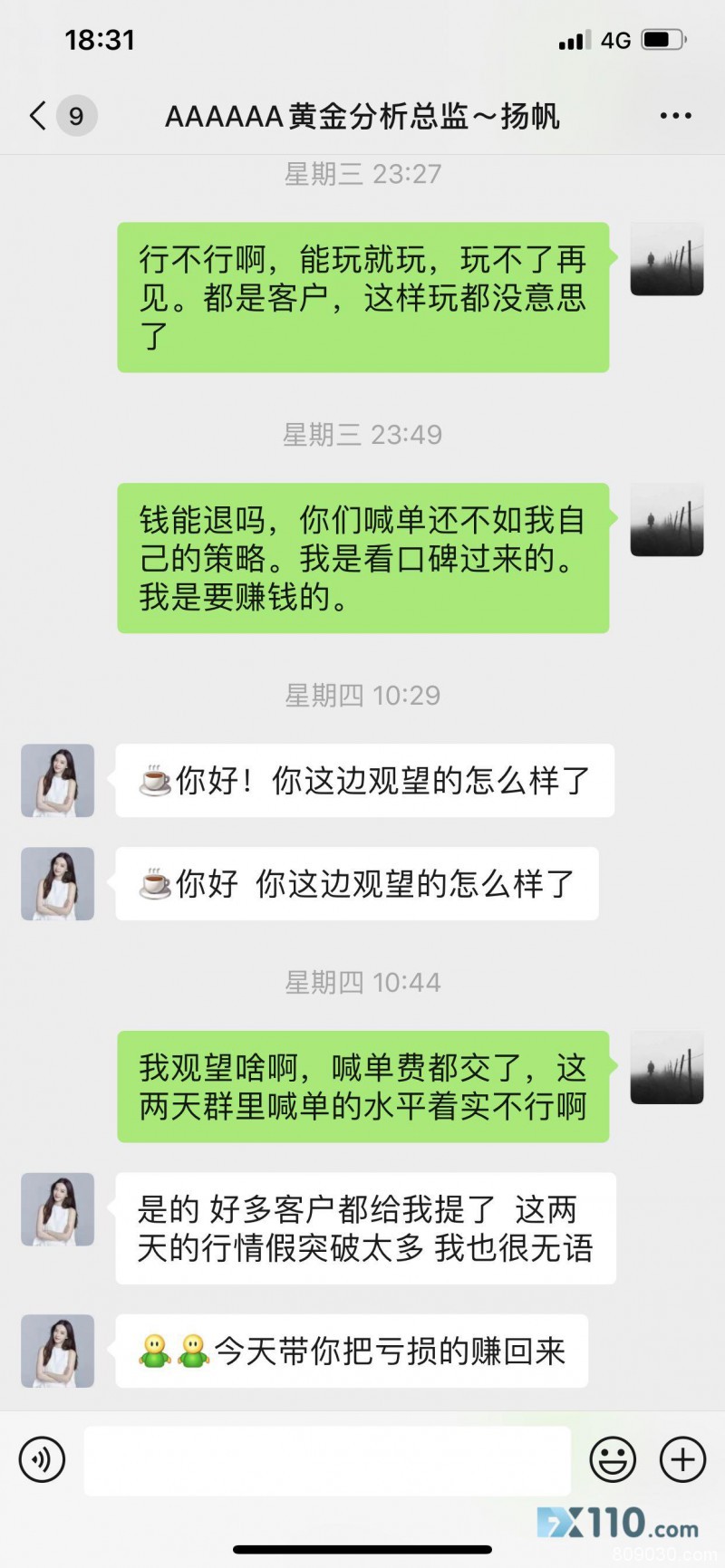Tap the message text field

click(x=326, y=1459)
